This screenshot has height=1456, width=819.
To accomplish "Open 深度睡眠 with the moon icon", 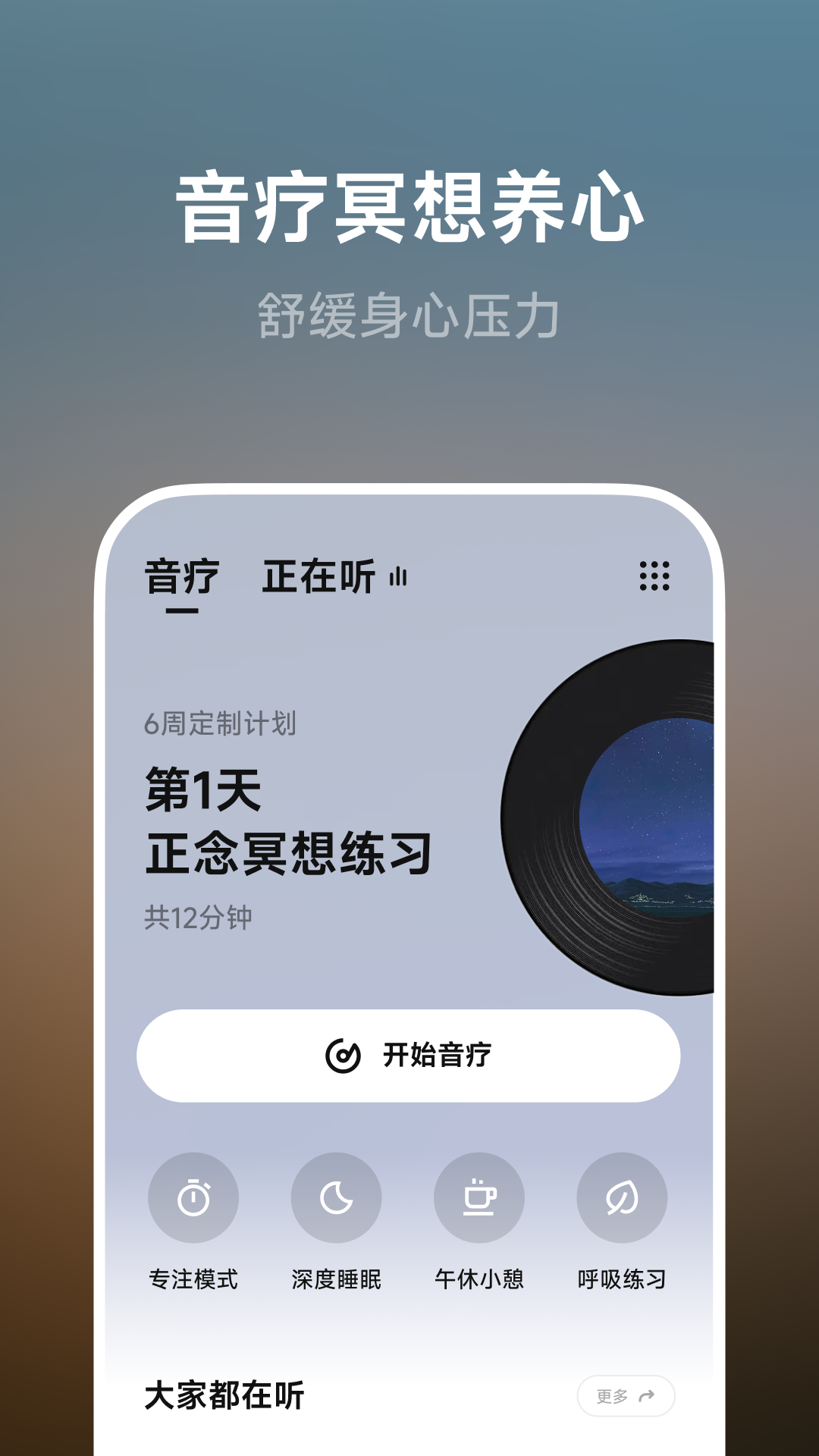I will (x=336, y=1197).
